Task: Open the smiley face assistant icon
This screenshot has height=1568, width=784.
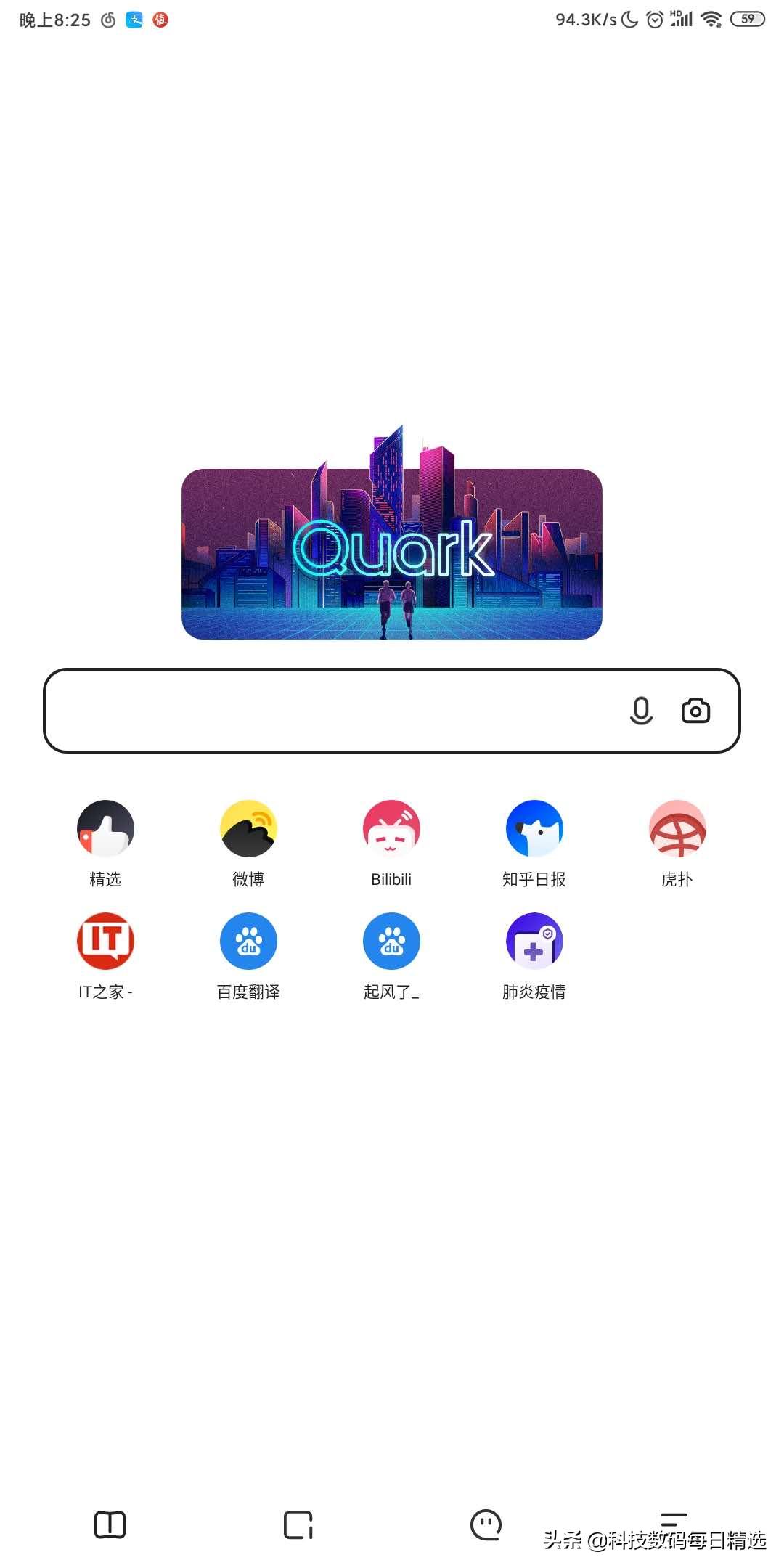Action: coord(486,1524)
